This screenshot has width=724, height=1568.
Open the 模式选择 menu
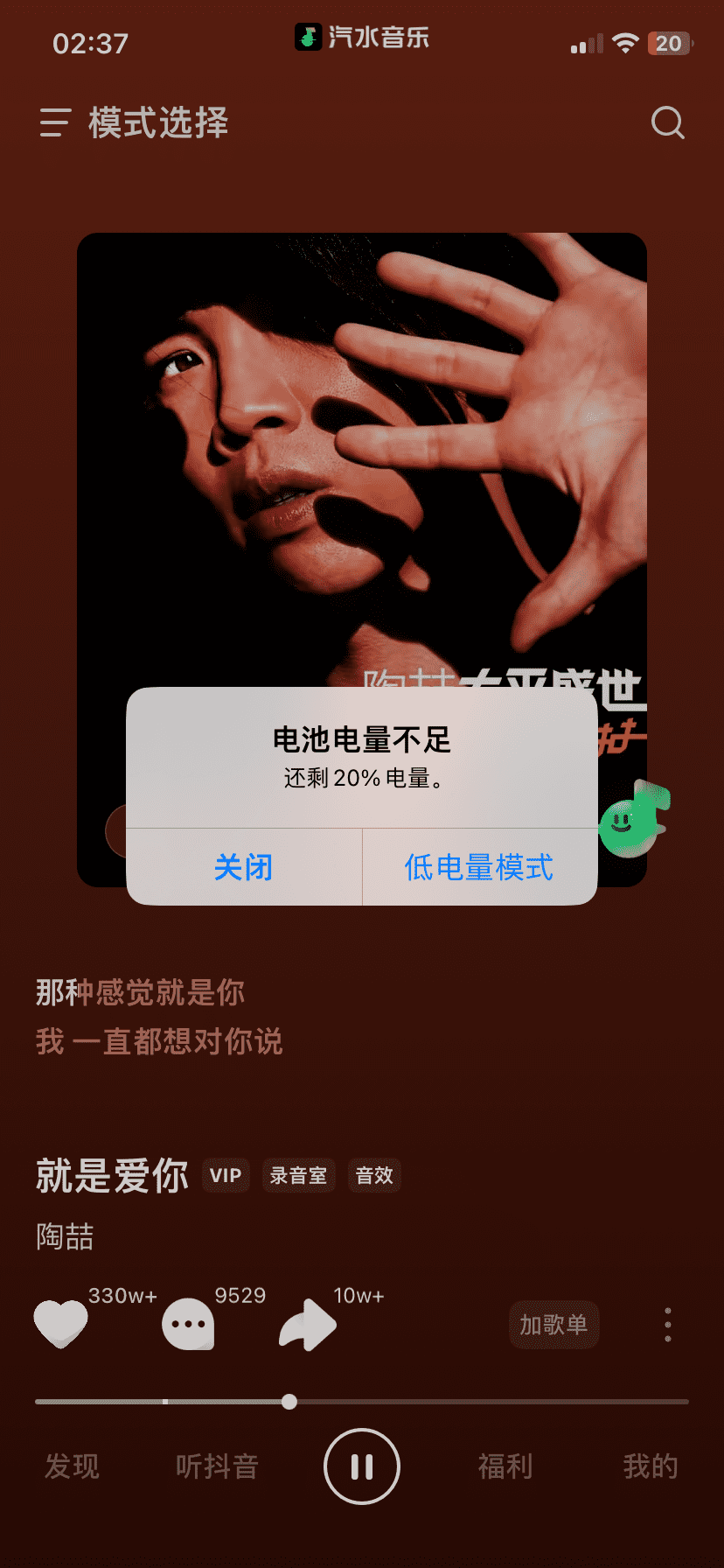click(135, 123)
